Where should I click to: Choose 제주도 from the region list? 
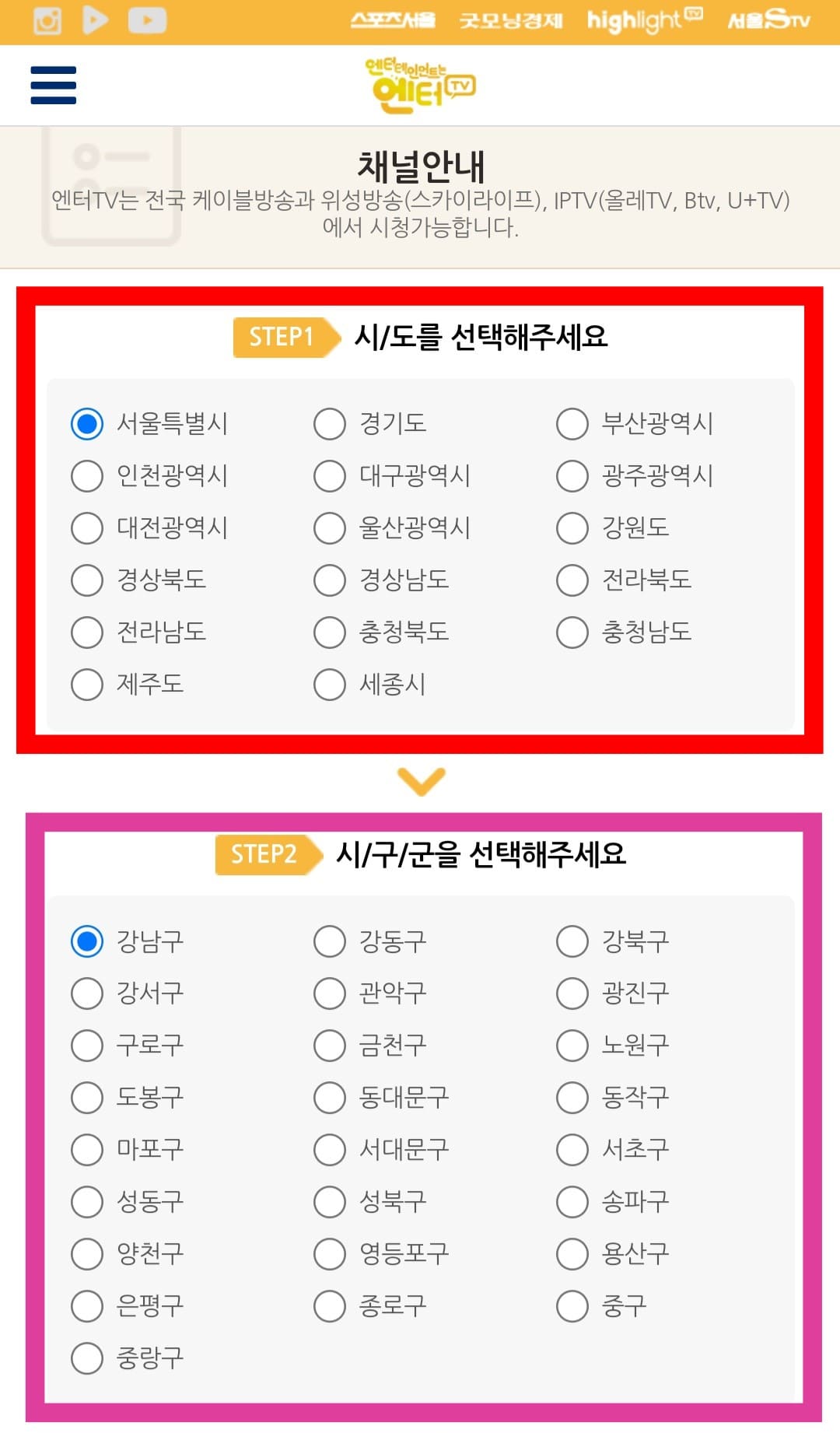86,685
